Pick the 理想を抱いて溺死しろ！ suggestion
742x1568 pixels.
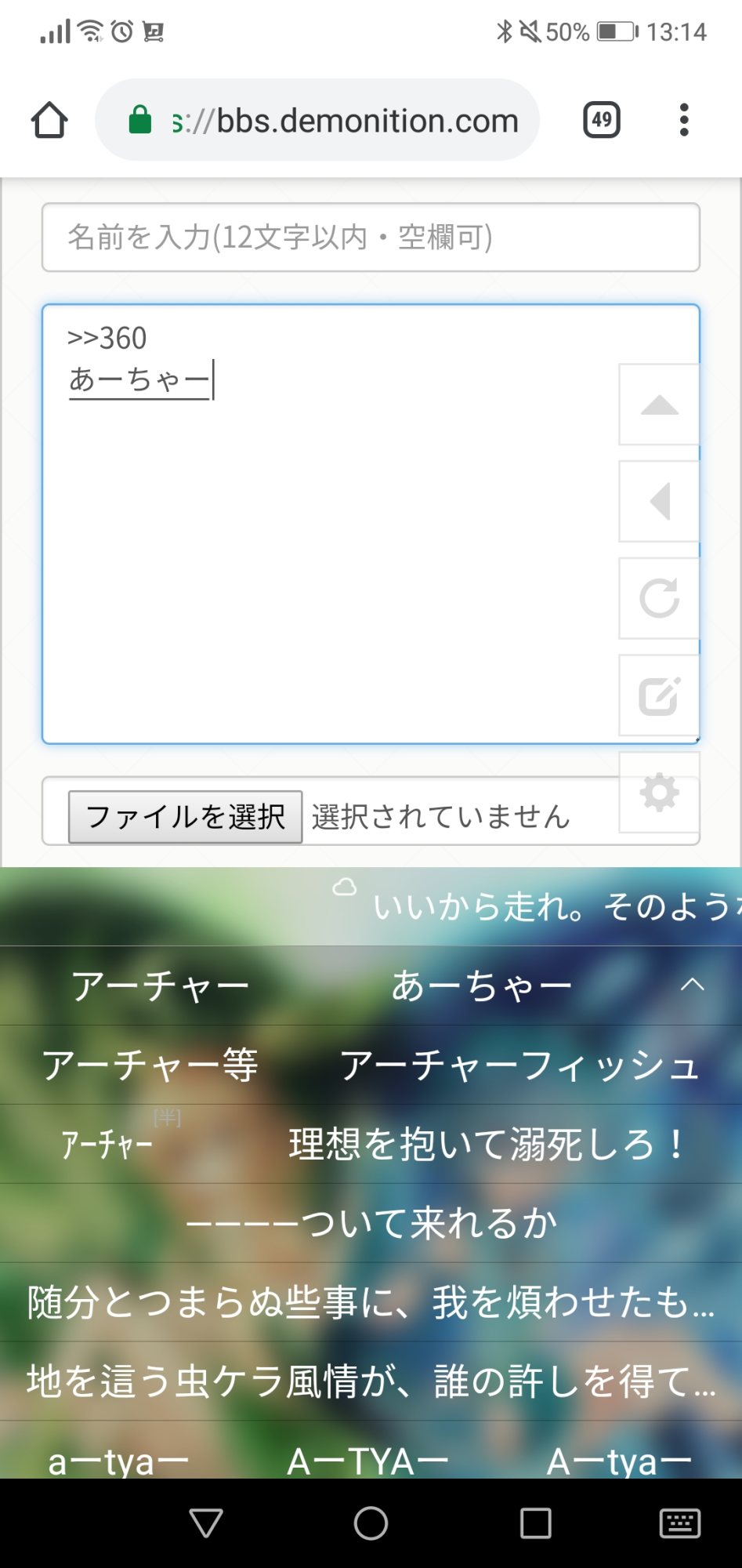(x=487, y=1145)
